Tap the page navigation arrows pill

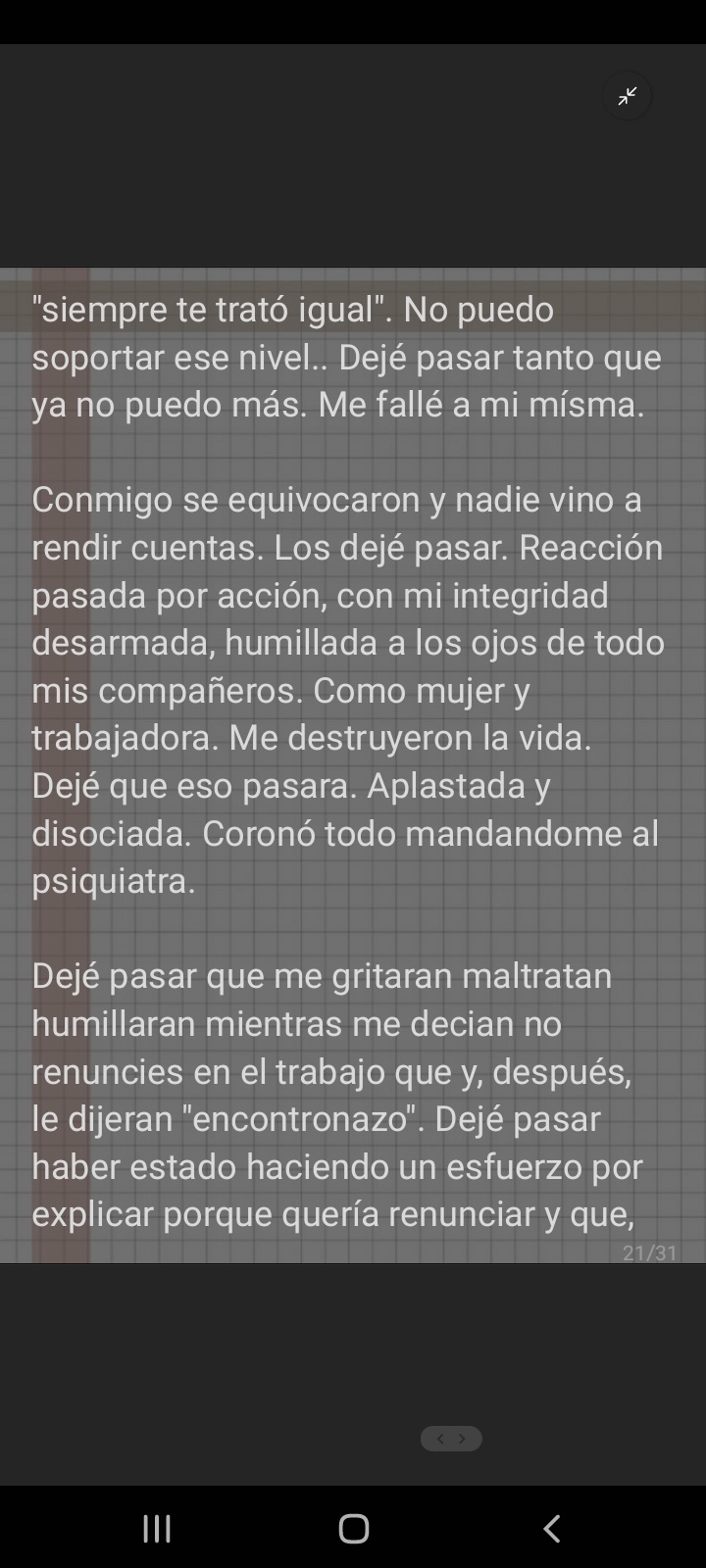[451, 1439]
